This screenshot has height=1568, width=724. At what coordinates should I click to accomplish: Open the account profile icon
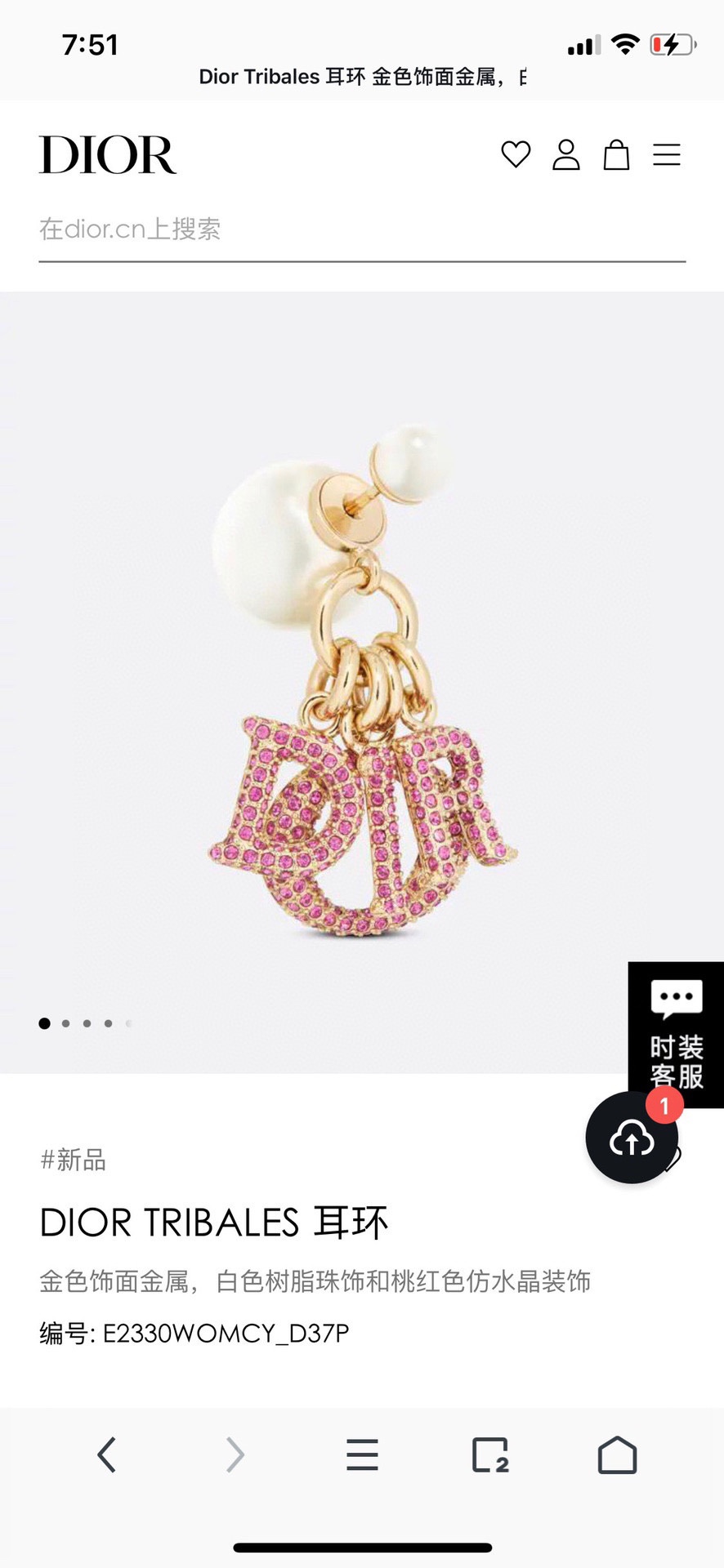point(565,154)
